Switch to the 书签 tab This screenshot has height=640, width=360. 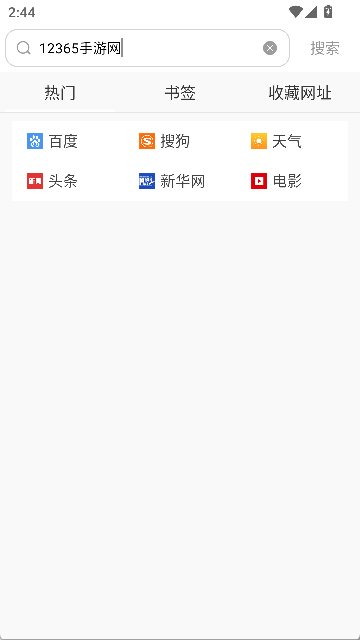click(180, 93)
